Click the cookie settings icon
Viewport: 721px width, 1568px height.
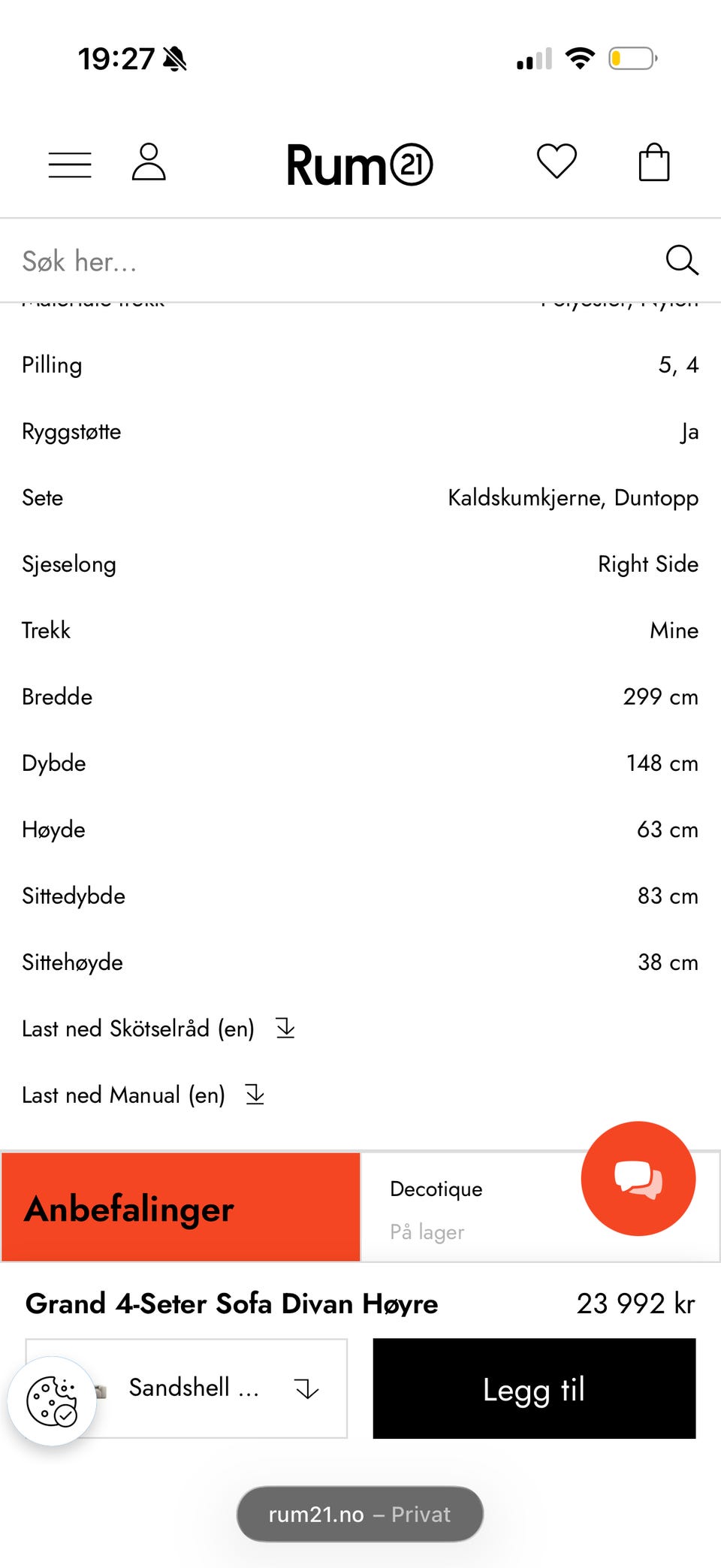click(51, 1399)
